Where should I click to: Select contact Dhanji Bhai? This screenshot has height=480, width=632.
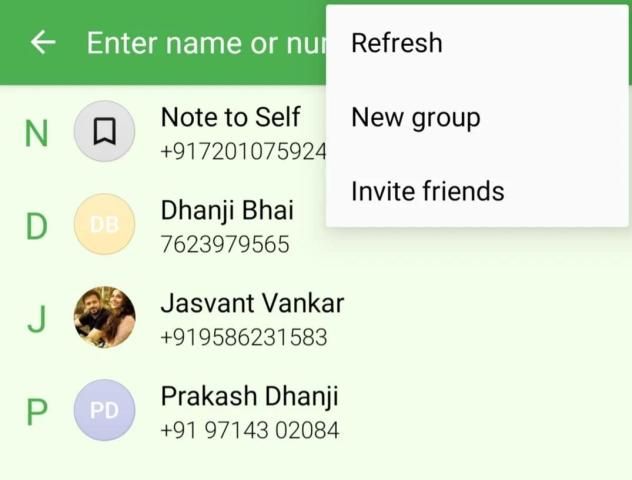[227, 226]
